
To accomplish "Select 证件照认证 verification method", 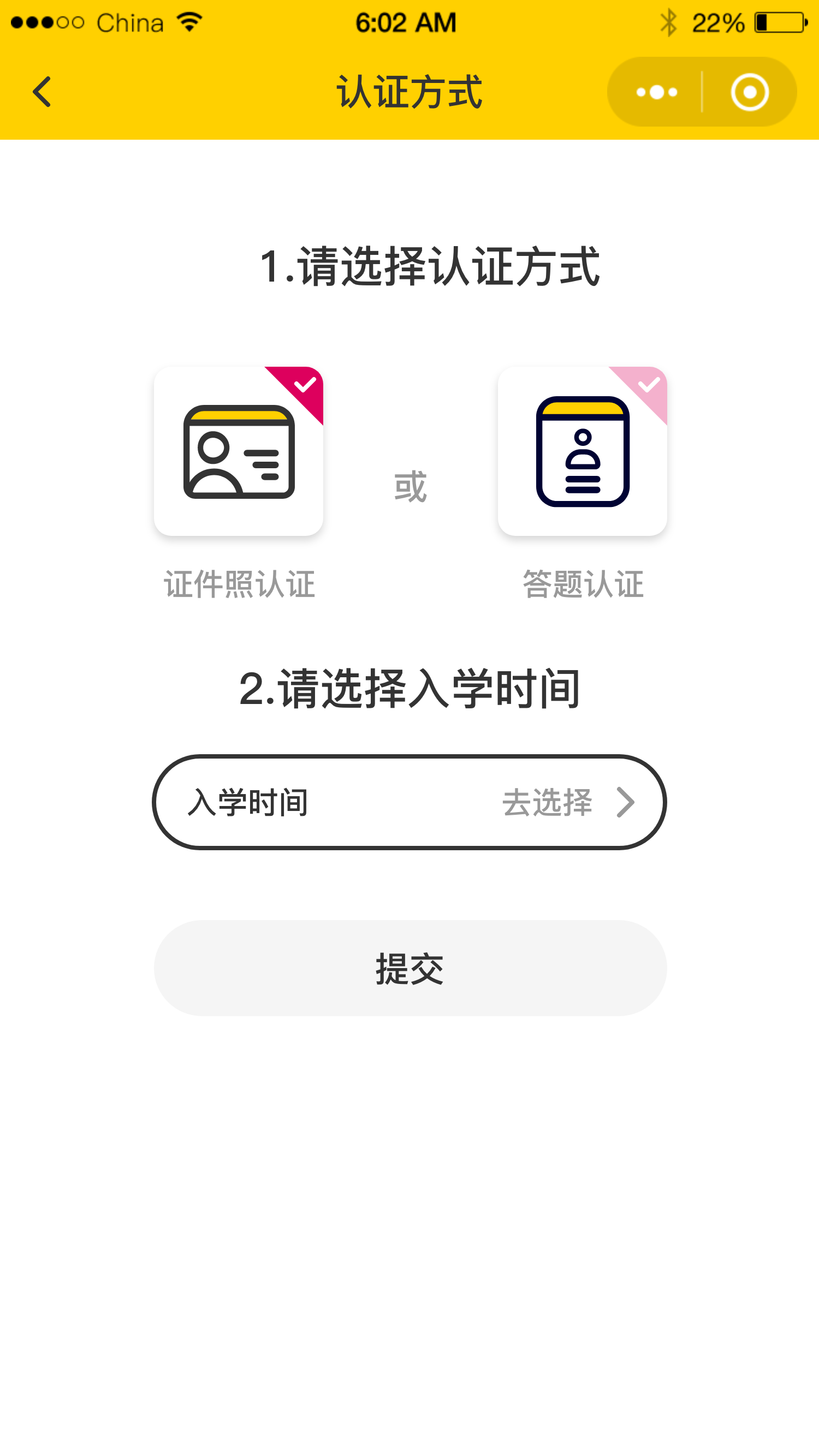I will click(x=239, y=452).
